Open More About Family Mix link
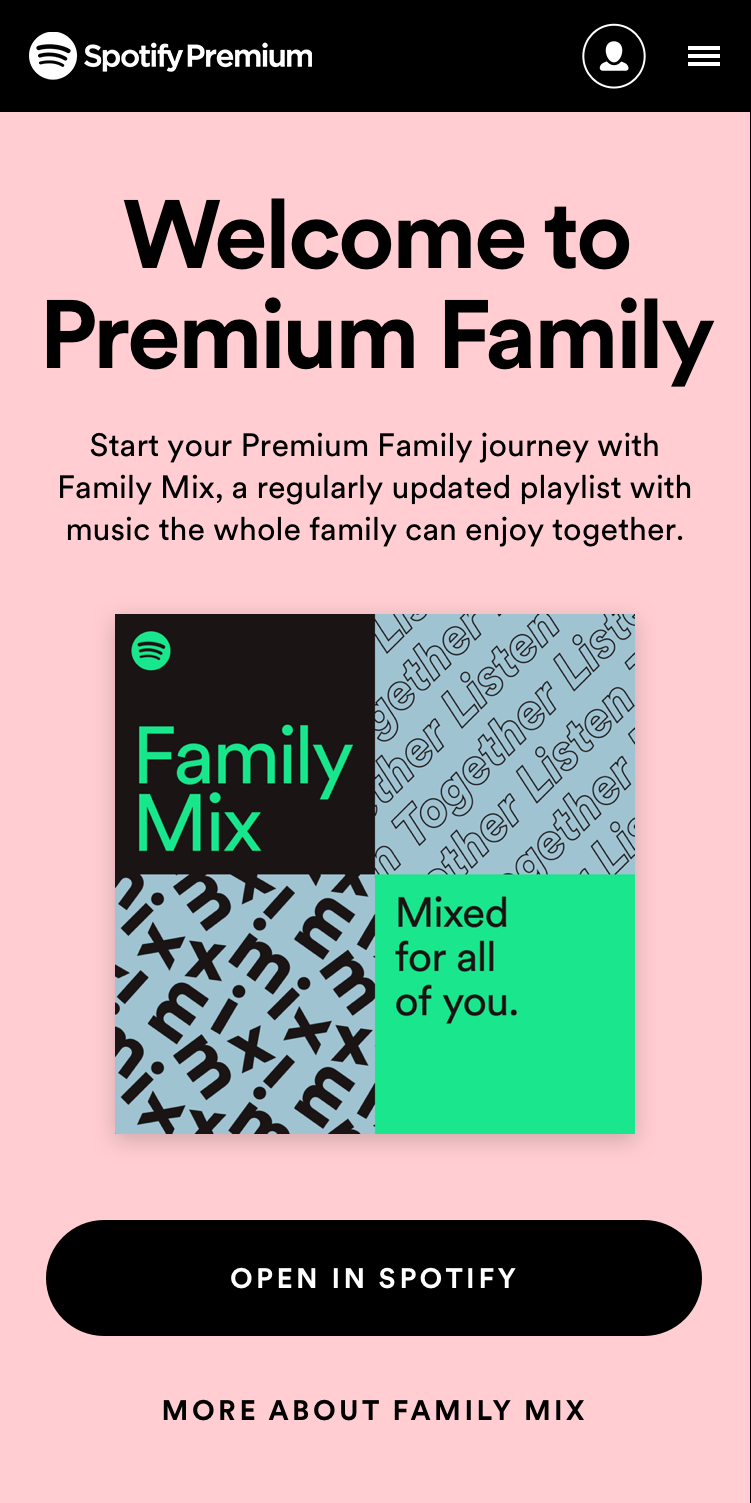Viewport: 751px width, 1503px height. (374, 1411)
